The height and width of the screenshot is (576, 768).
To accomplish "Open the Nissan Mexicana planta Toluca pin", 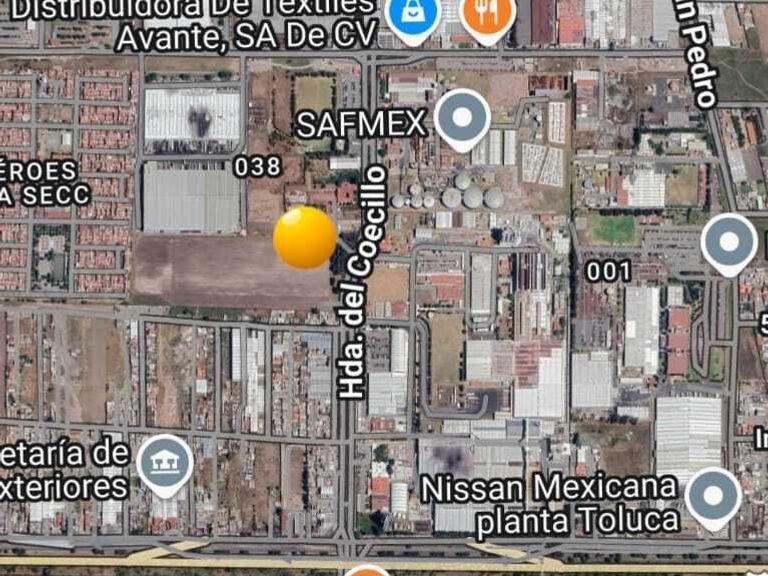I will (x=713, y=496).
